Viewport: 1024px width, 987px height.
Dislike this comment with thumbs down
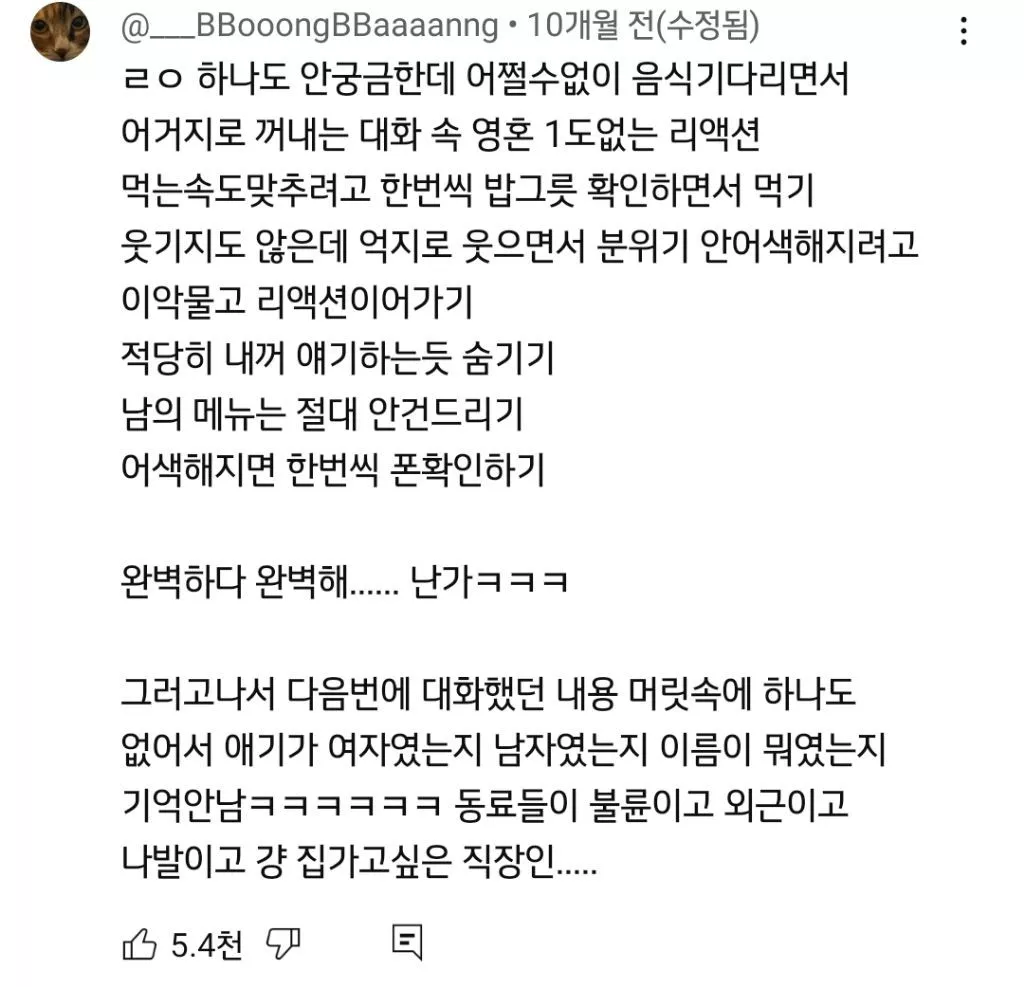(x=284, y=942)
